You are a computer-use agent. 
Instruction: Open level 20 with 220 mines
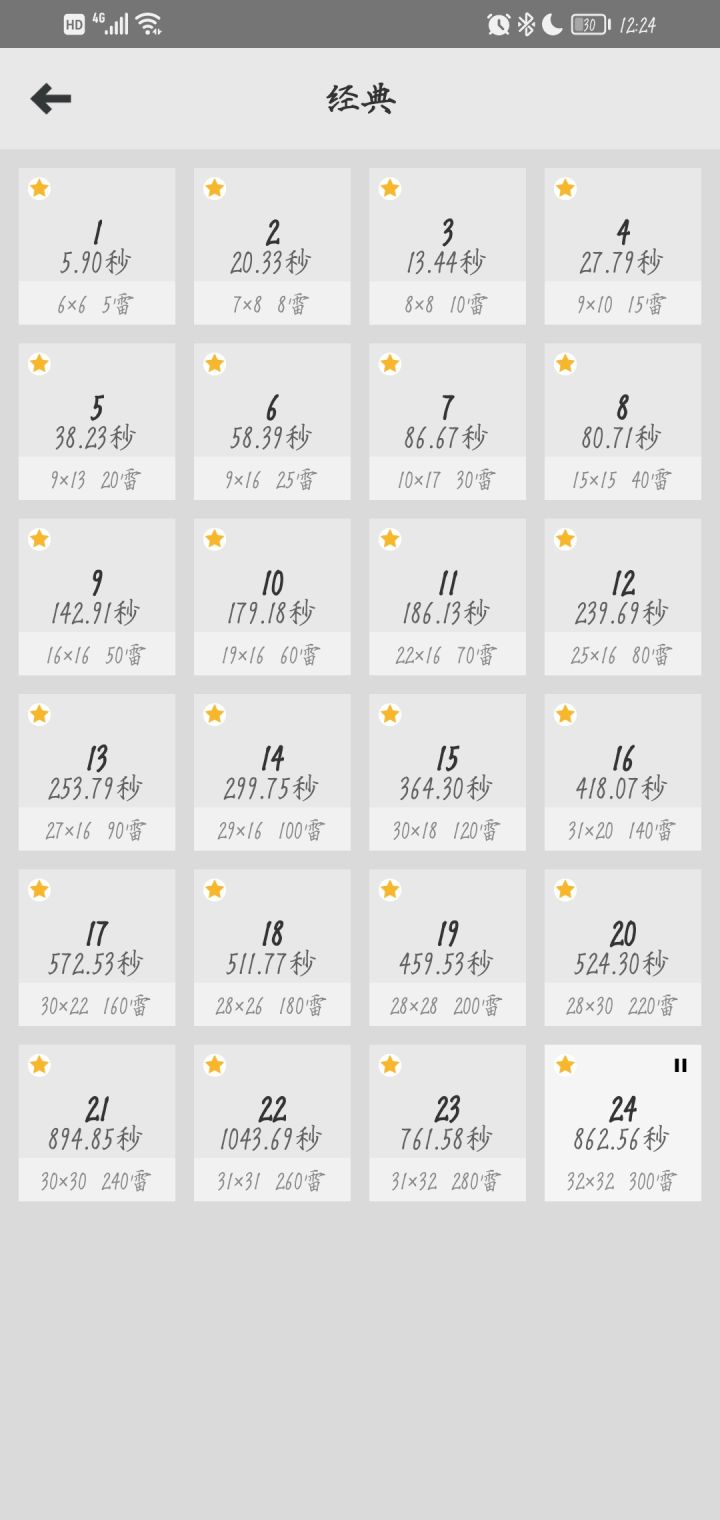click(623, 947)
